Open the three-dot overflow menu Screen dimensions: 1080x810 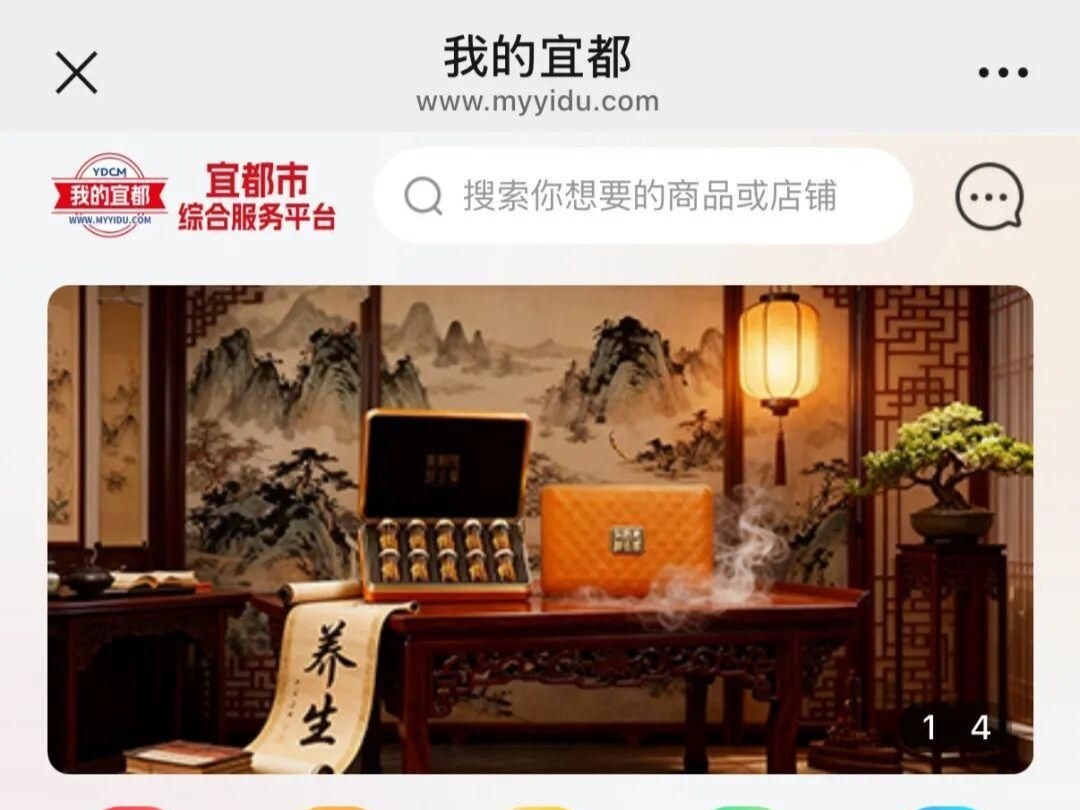[x=1002, y=73]
